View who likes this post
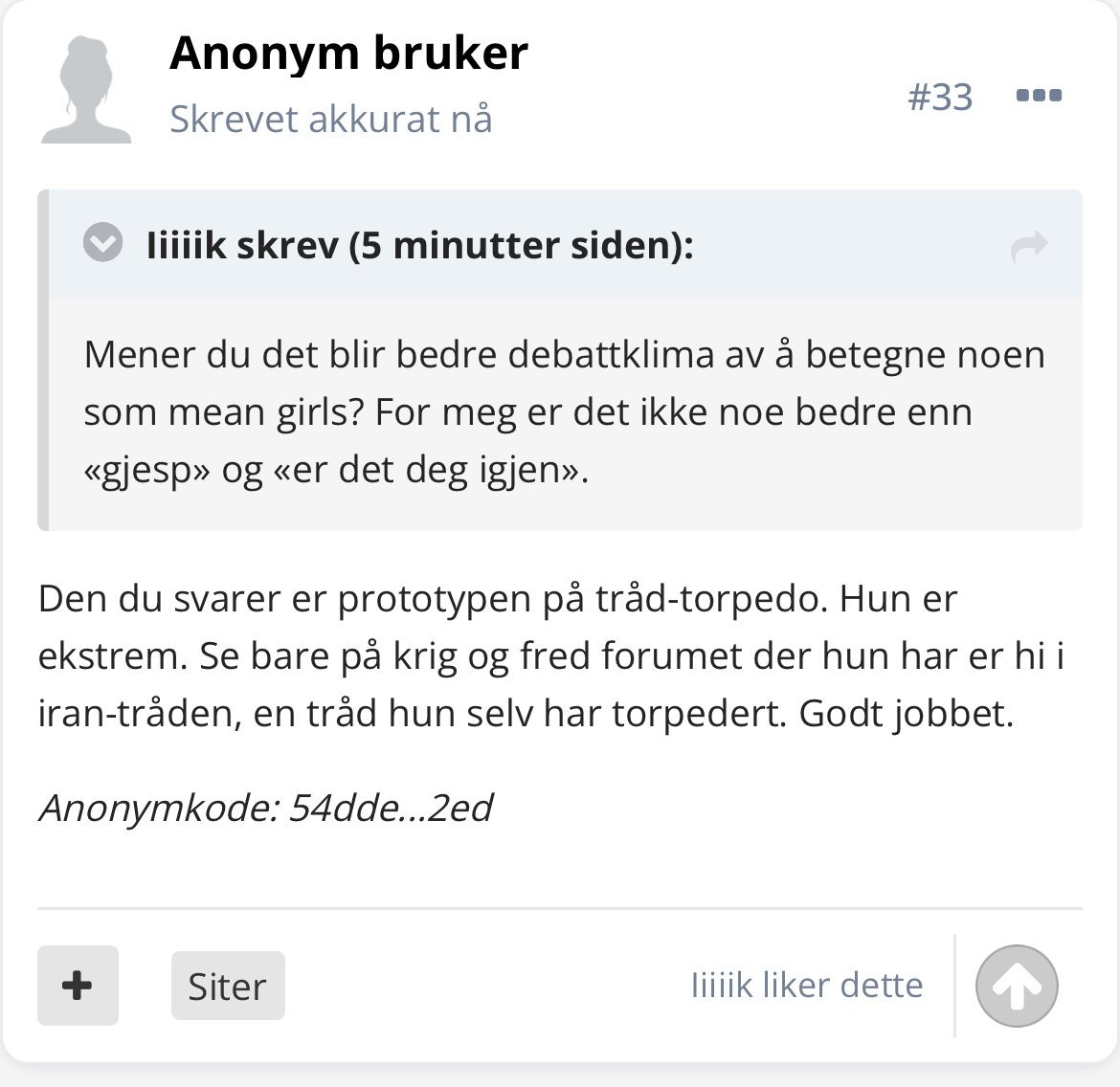This screenshot has height=1087, width=1120. point(807,985)
